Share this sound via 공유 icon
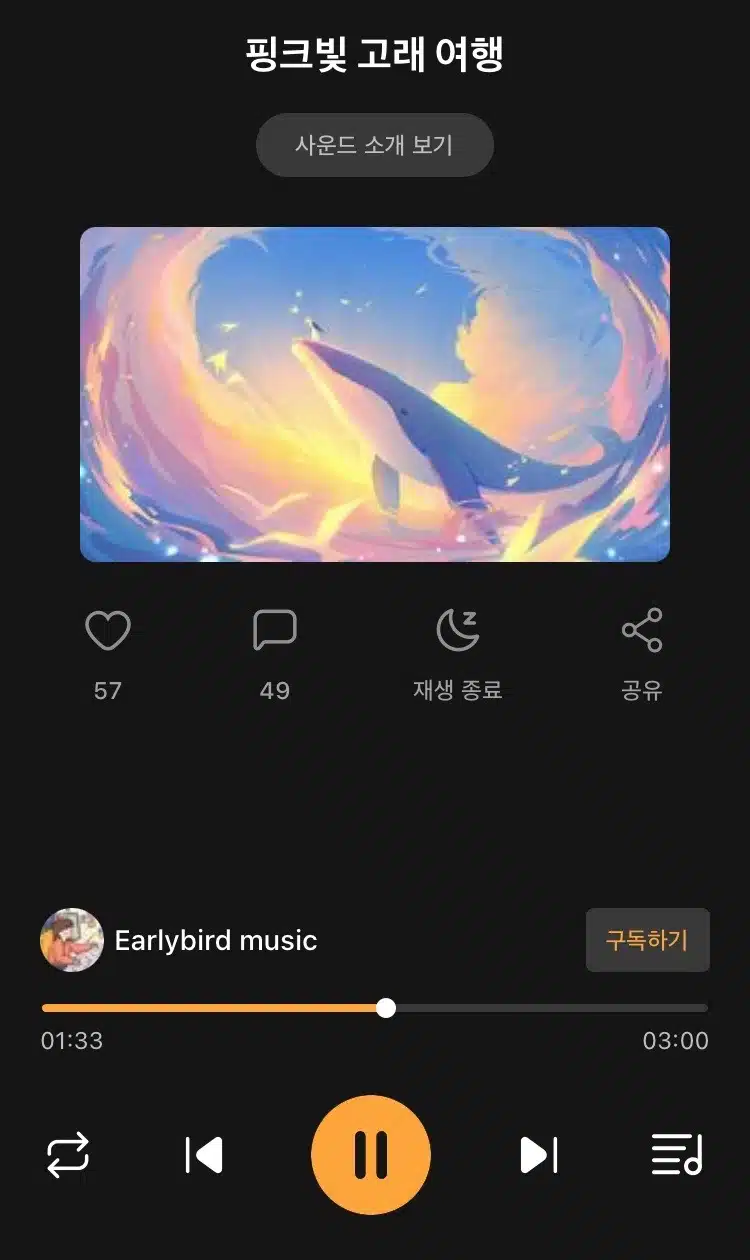Screen dimensions: 750x1260 click(642, 630)
